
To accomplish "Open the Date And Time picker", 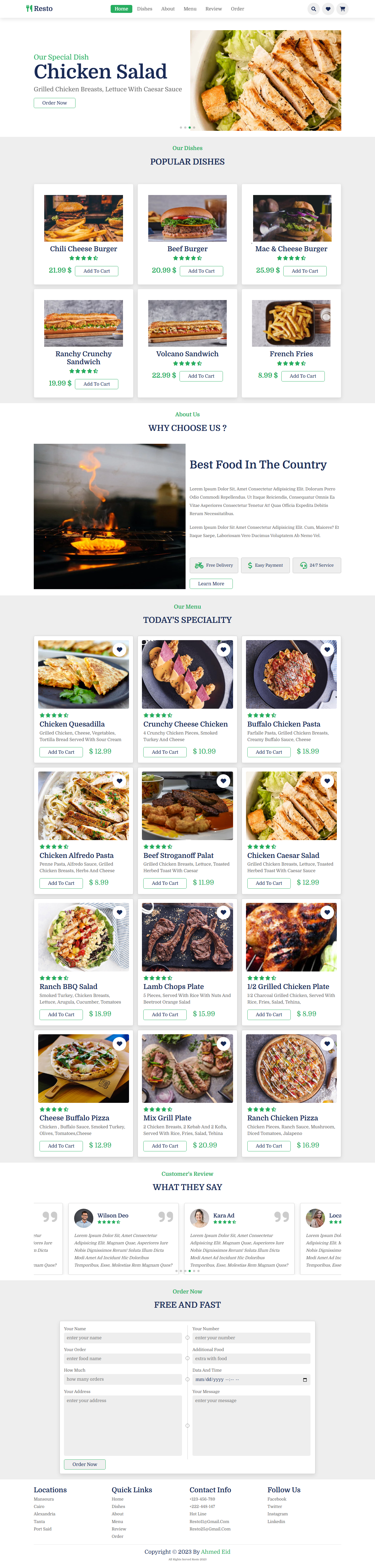I will (x=305, y=1380).
